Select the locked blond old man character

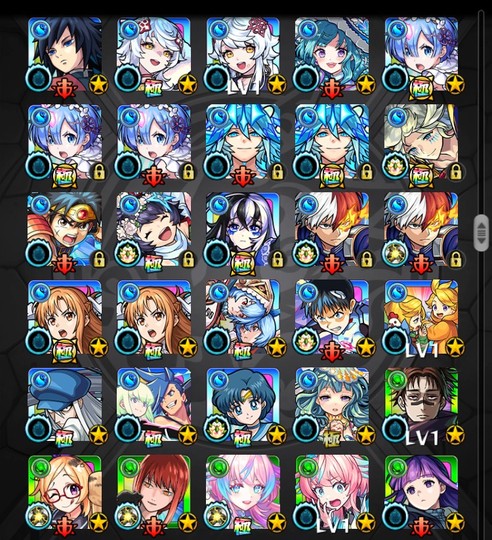click(x=421, y=143)
